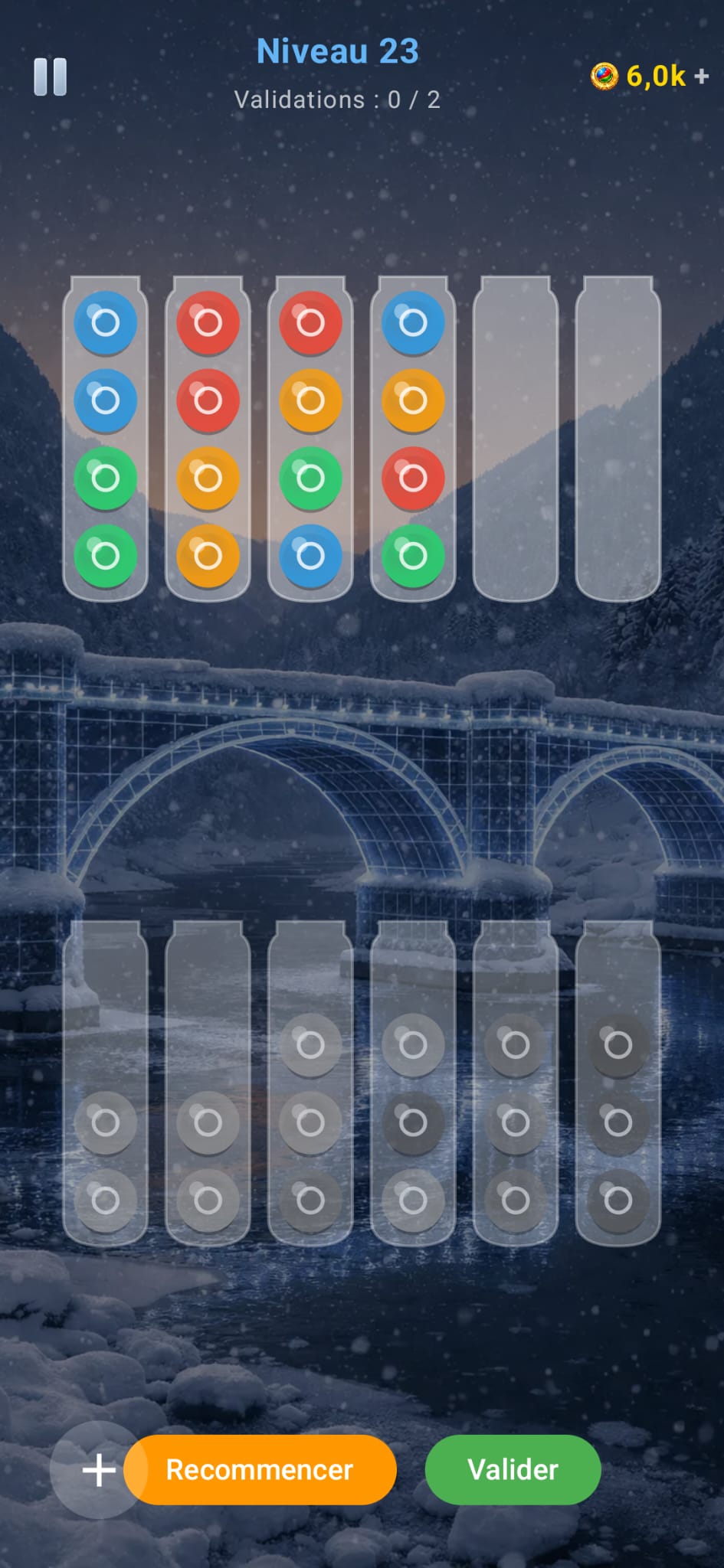Select the last empty tube in the top row
This screenshot has width=724, height=1568.
point(618,439)
